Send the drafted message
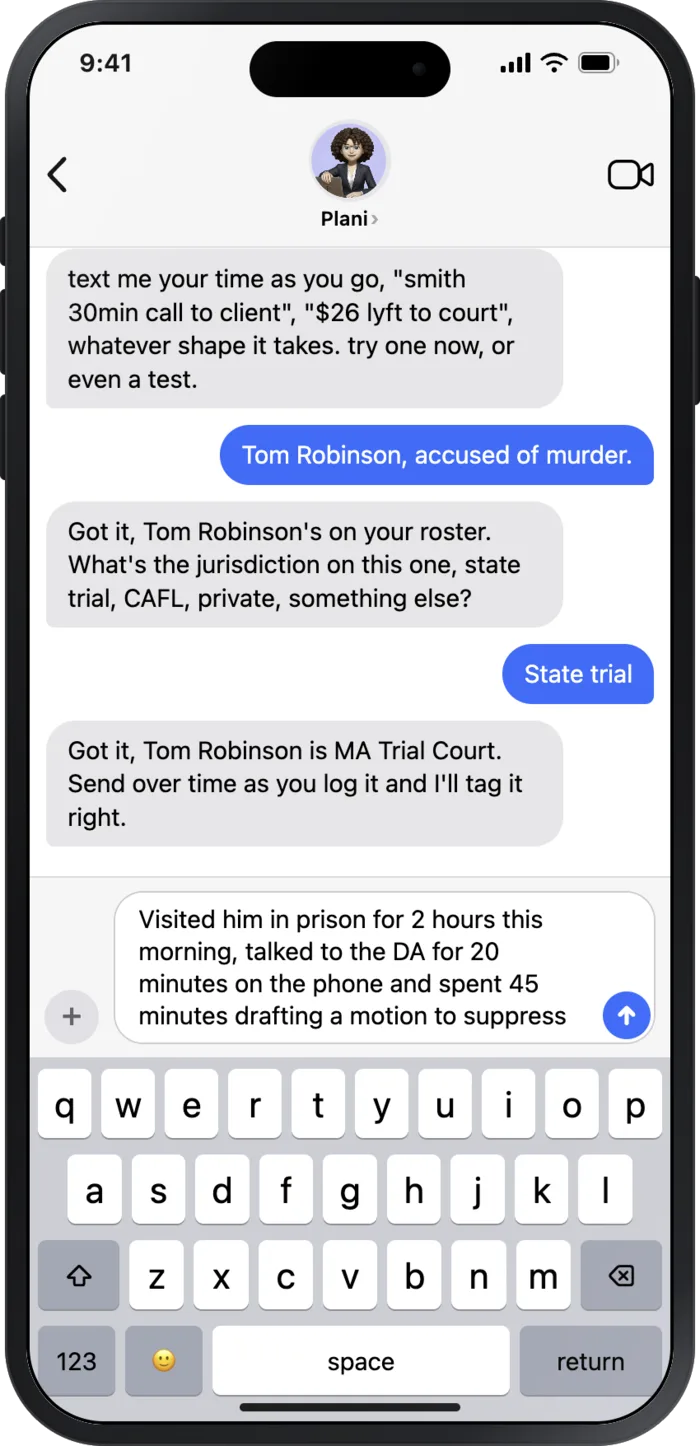 627,1016
